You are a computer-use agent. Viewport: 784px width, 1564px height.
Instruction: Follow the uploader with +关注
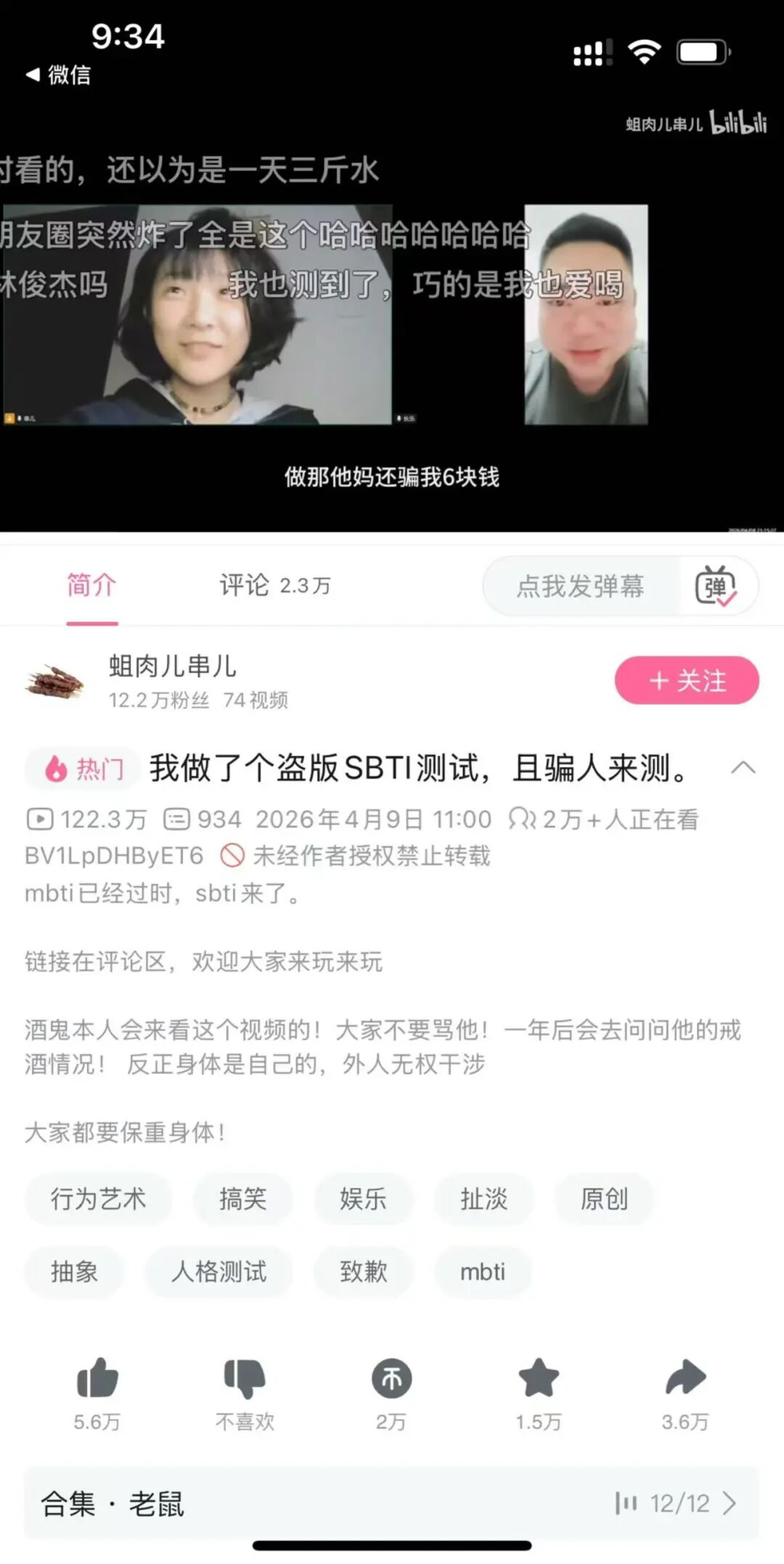686,680
